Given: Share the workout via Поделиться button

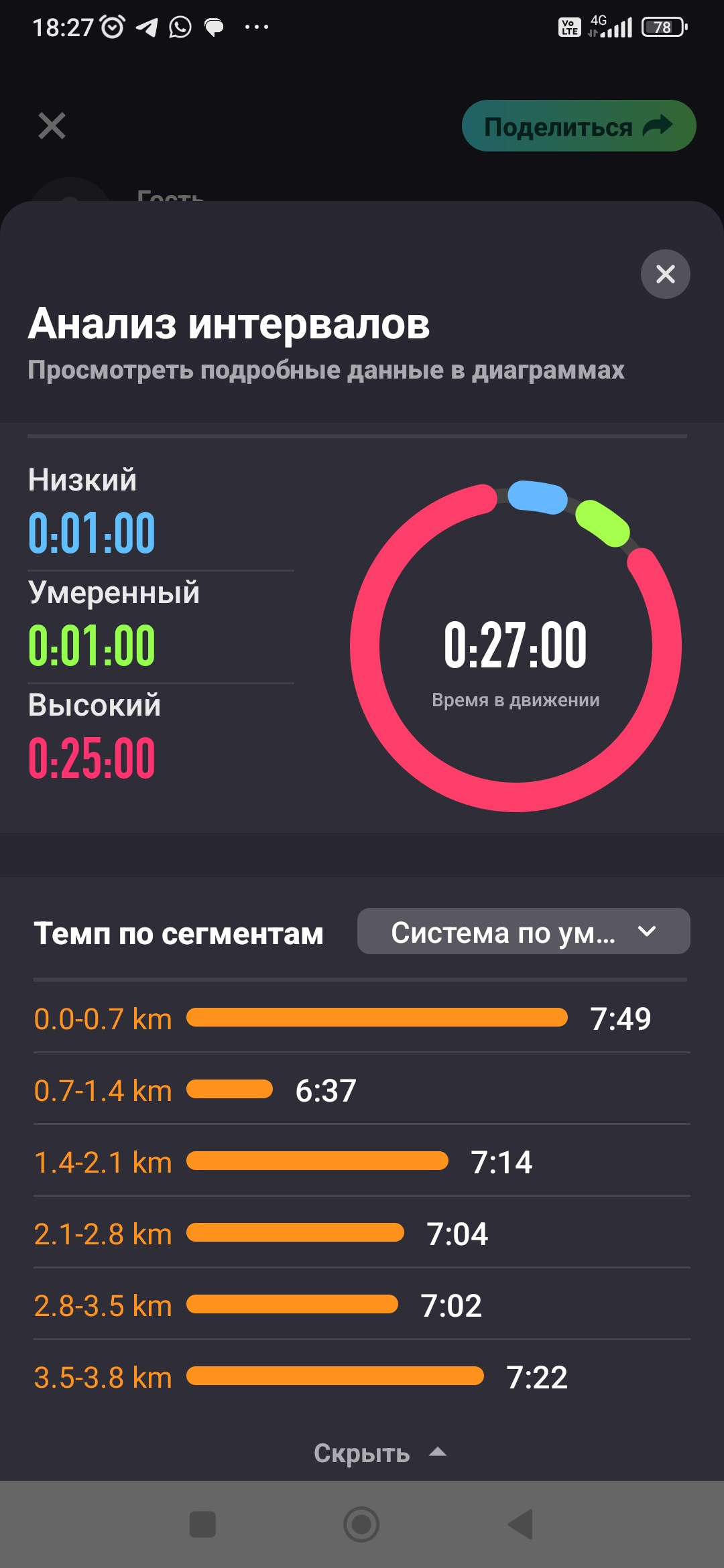Looking at the screenshot, I should (x=579, y=126).
